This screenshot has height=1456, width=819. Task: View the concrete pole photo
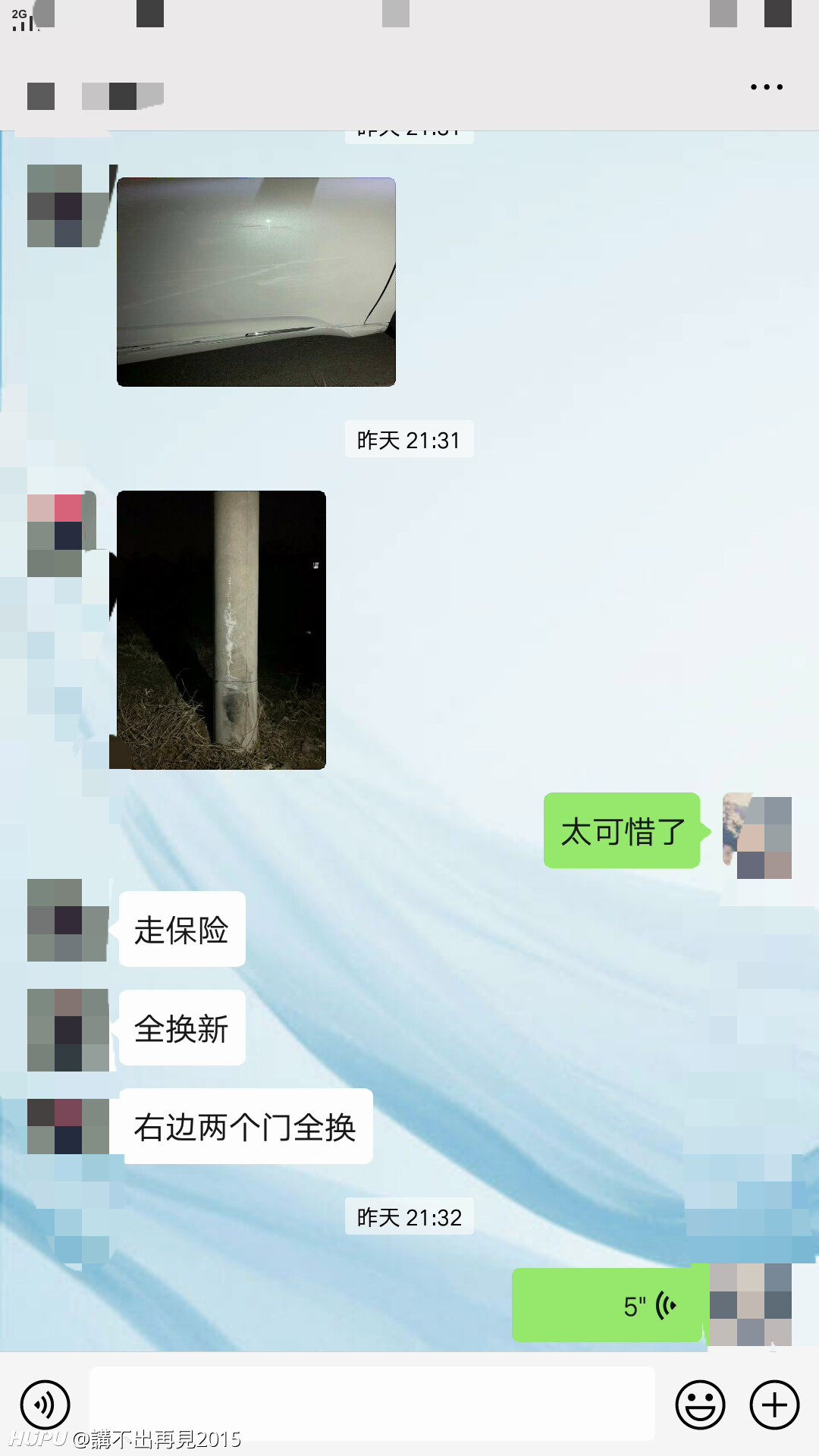(x=221, y=630)
